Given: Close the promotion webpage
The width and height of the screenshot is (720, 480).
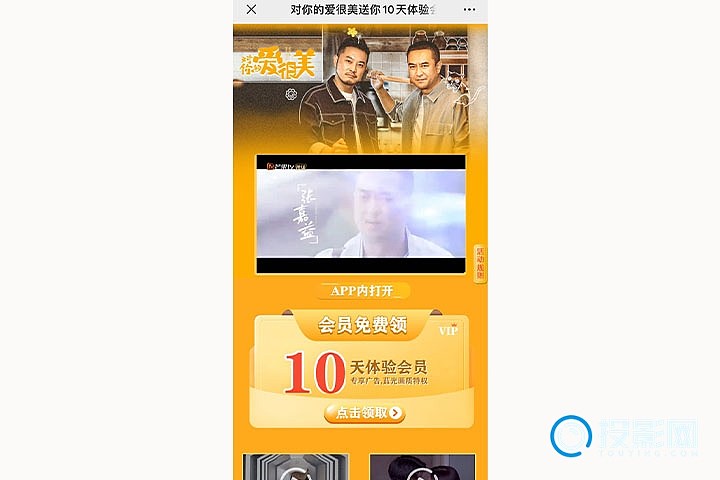Looking at the screenshot, I should click(x=251, y=9).
